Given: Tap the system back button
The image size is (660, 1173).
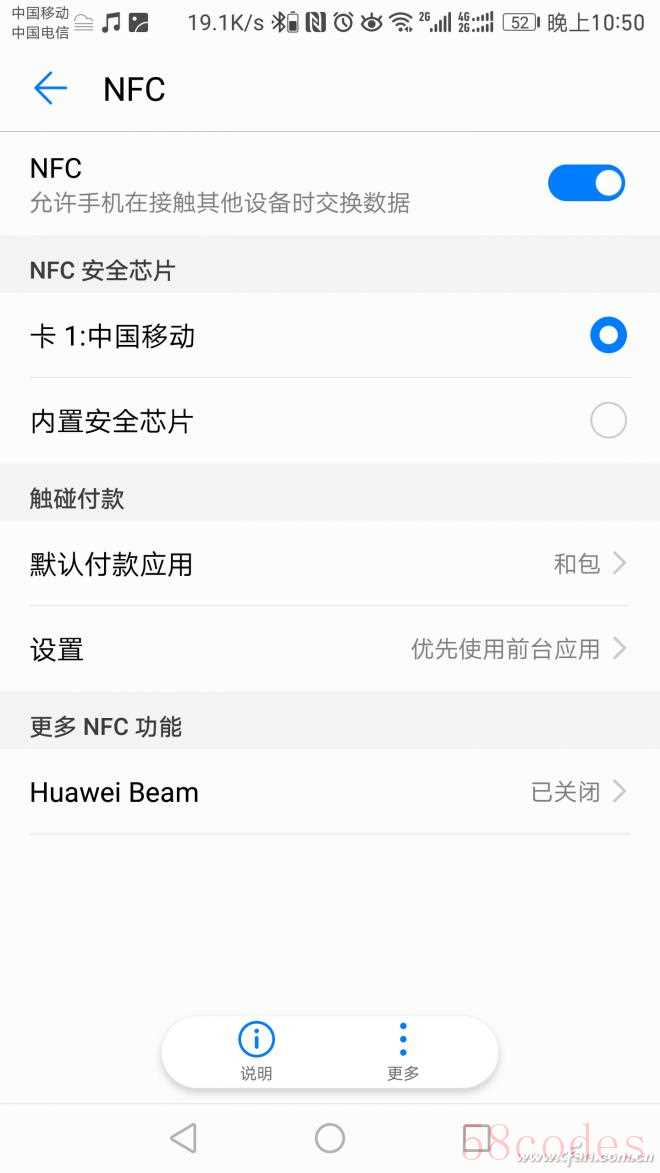Looking at the screenshot, I should [183, 1138].
